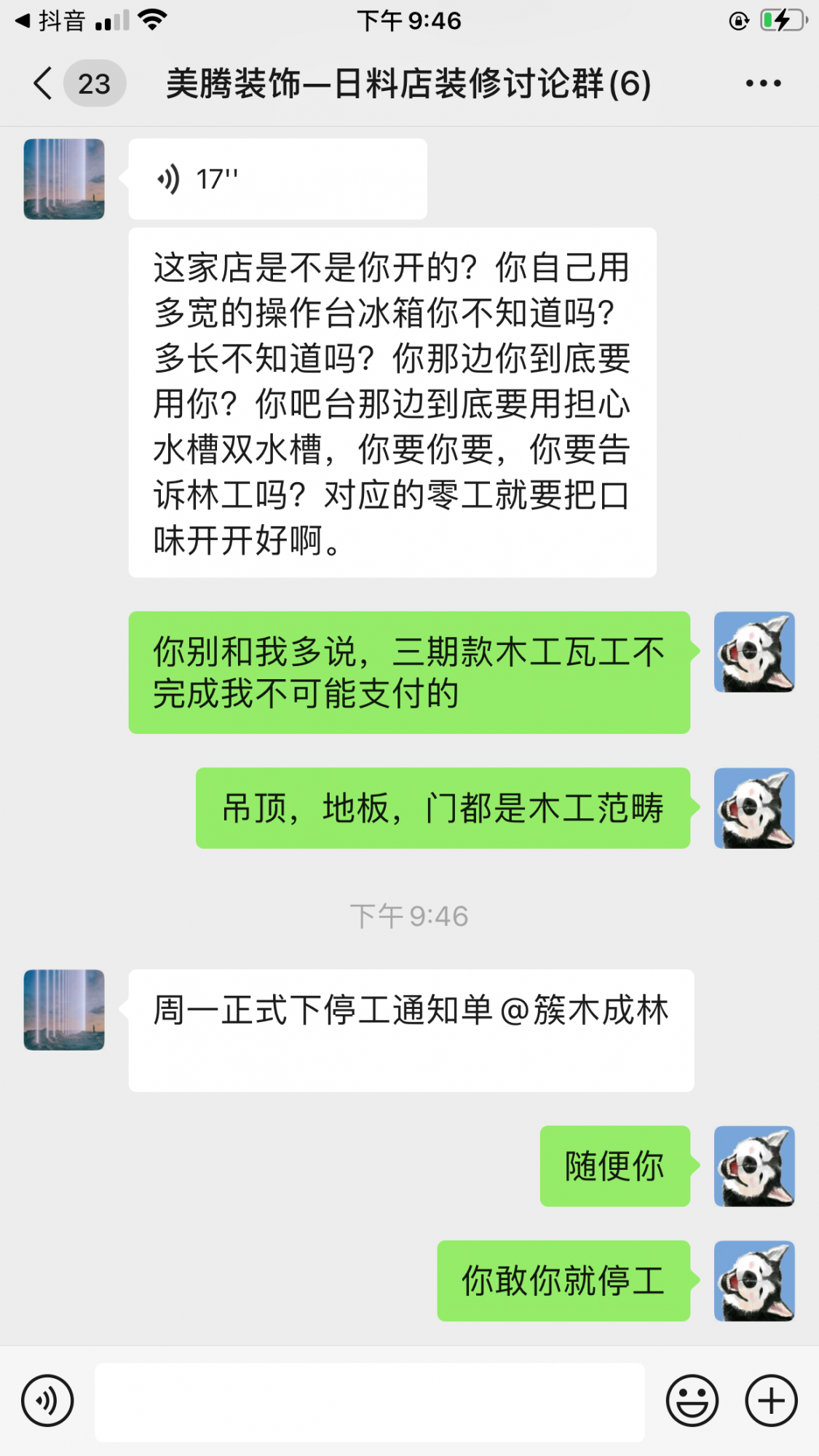The width and height of the screenshot is (819, 1456).
Task: Open the emoji sticker panel
Action: pos(692,1401)
